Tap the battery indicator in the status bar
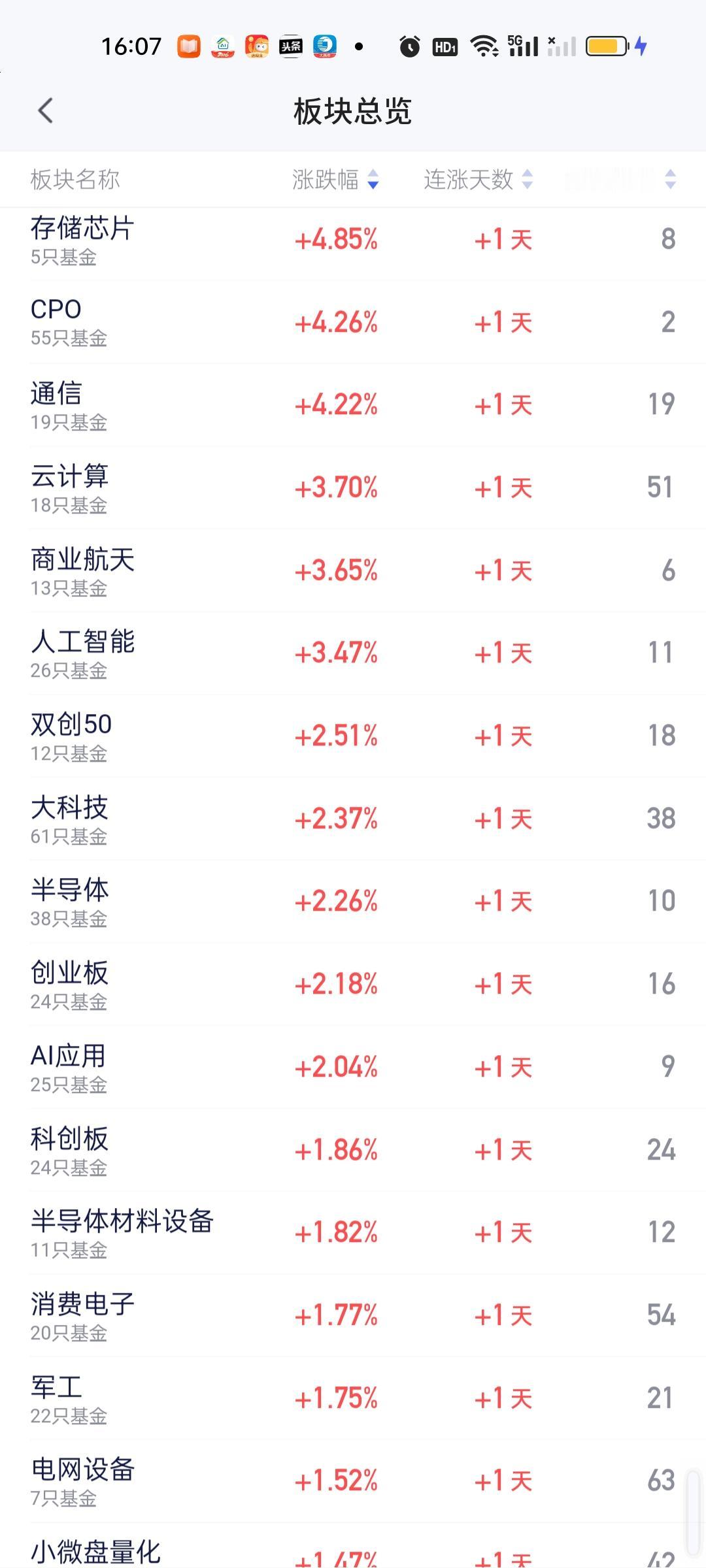 point(603,46)
